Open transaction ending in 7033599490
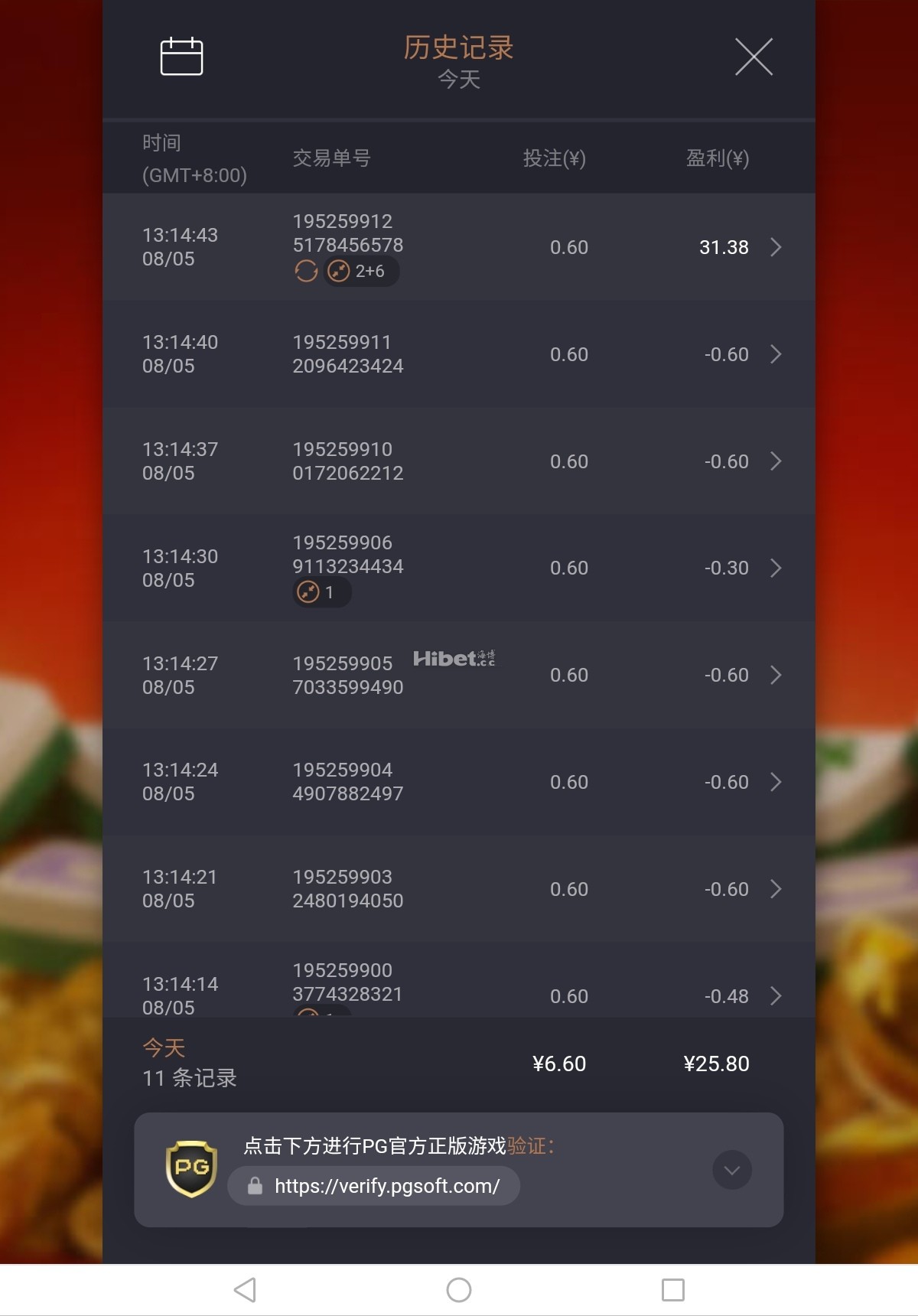The width and height of the screenshot is (918, 1316). [775, 675]
